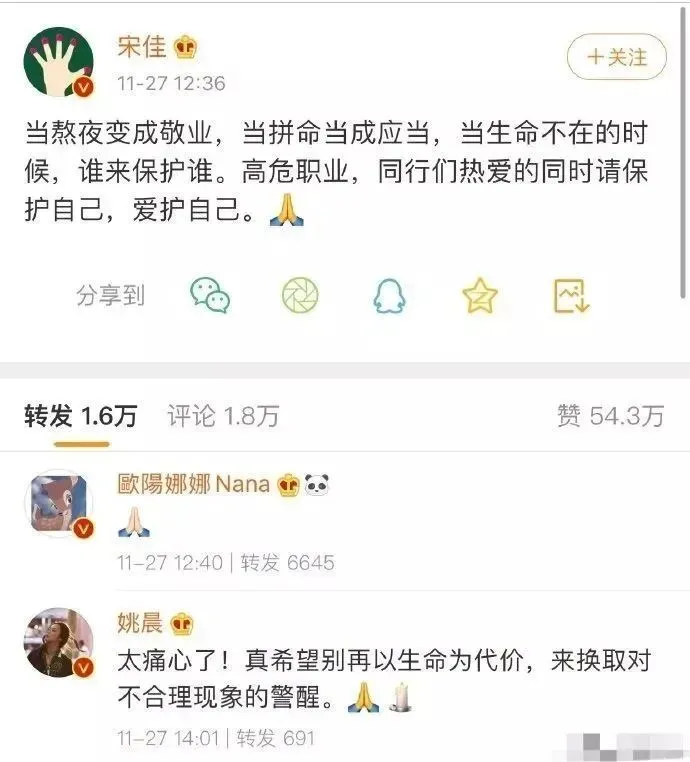
Task: Save post as image
Action: pyautogui.click(x=572, y=295)
